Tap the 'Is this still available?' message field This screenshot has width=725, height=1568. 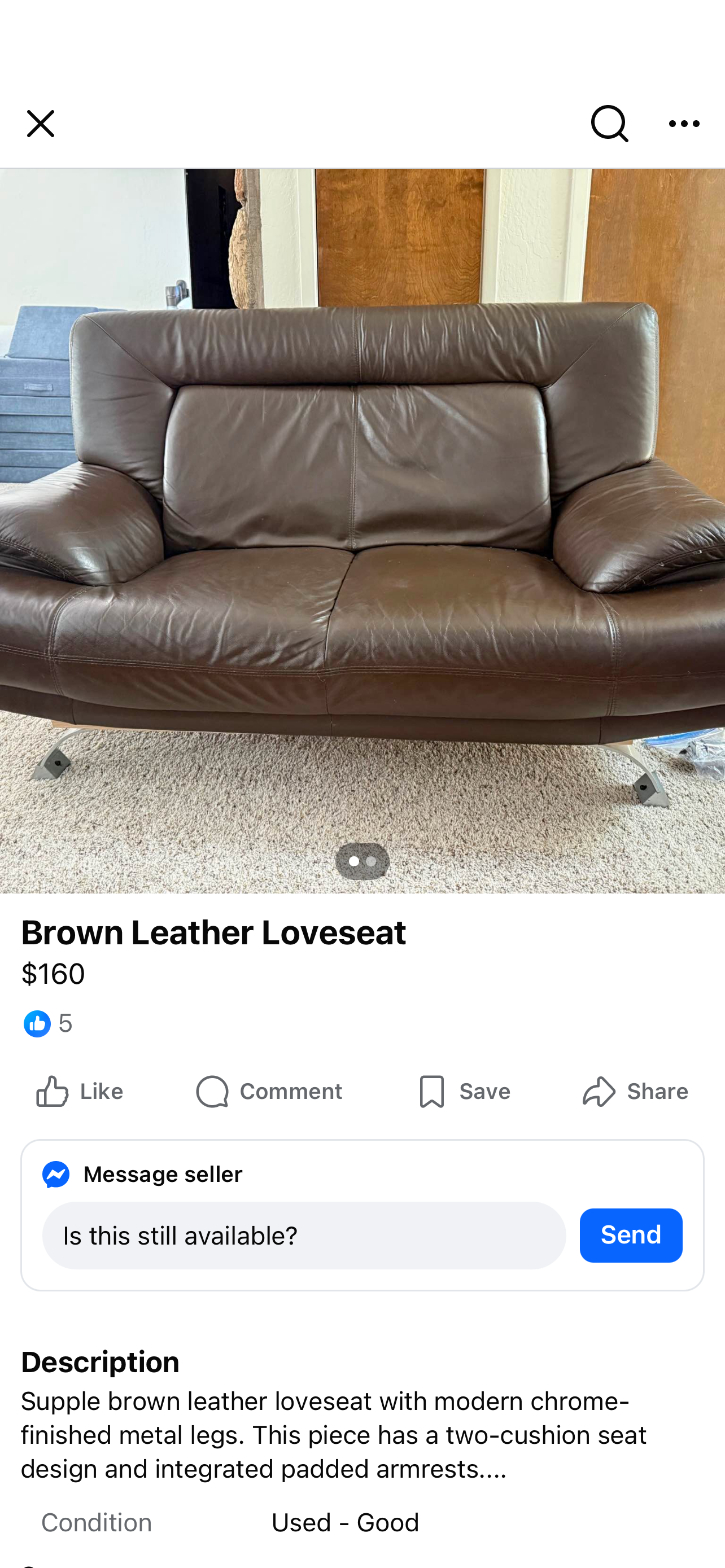(304, 1235)
